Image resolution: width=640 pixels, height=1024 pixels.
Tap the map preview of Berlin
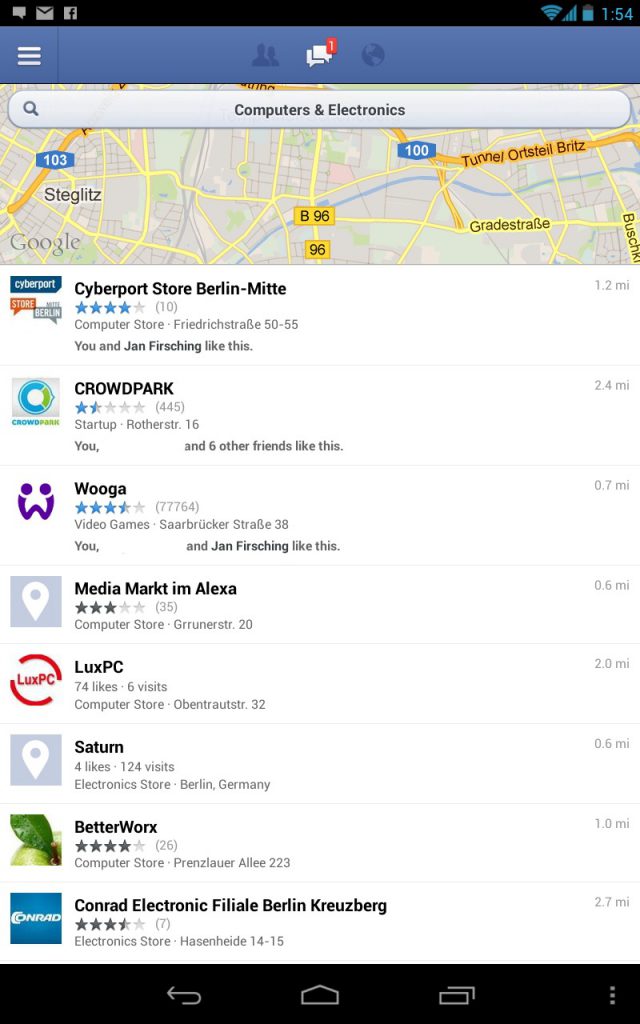tap(320, 196)
